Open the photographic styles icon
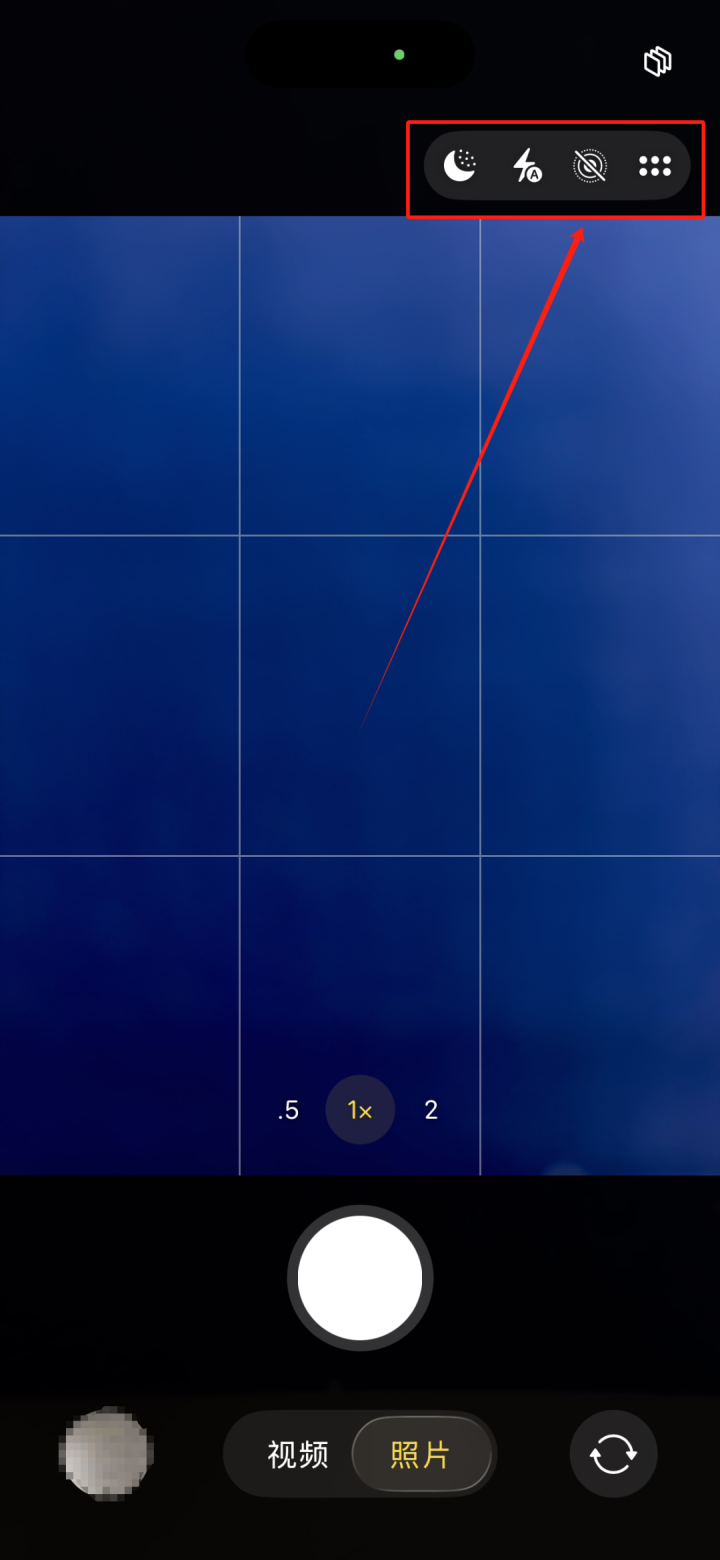 (657, 62)
